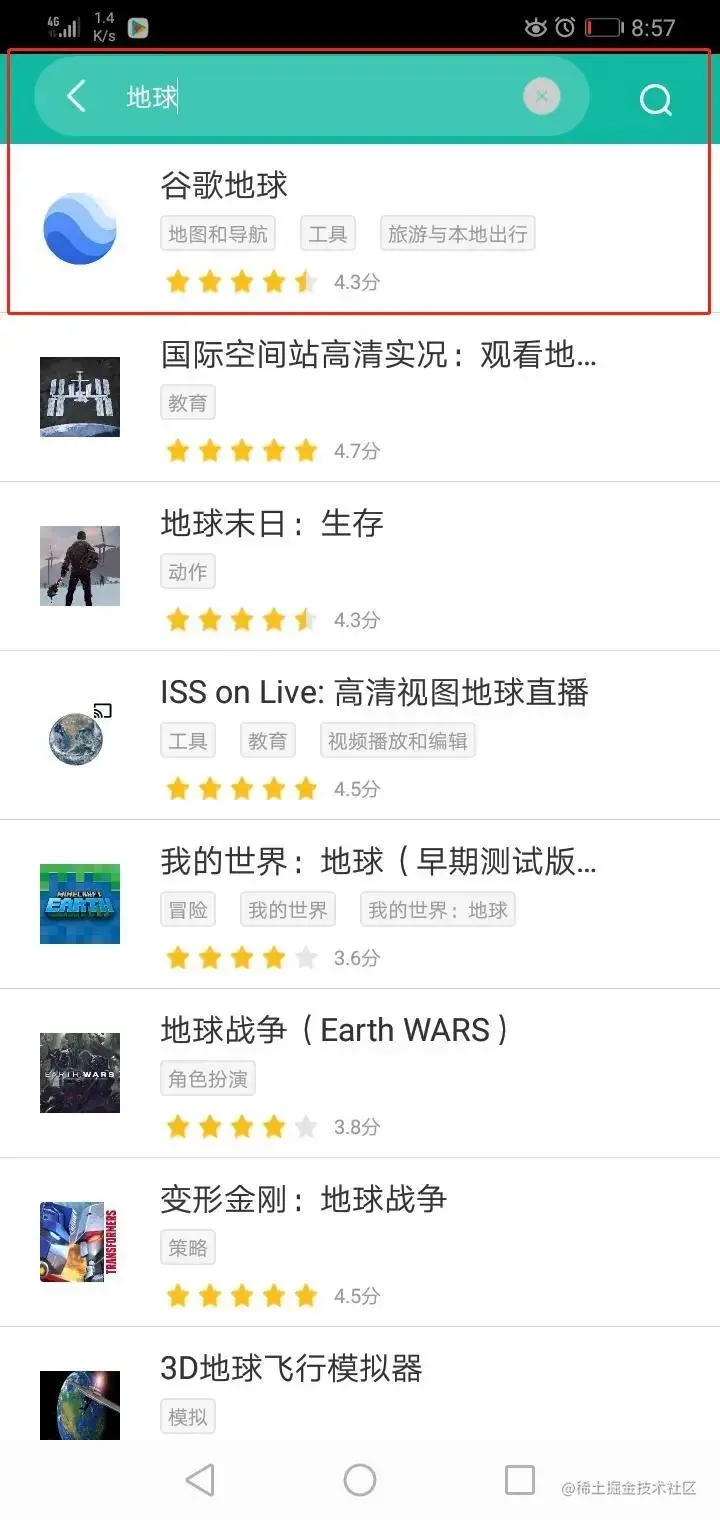Select the 角色扮演 tag
This screenshot has width=720, height=1520.
click(208, 1079)
